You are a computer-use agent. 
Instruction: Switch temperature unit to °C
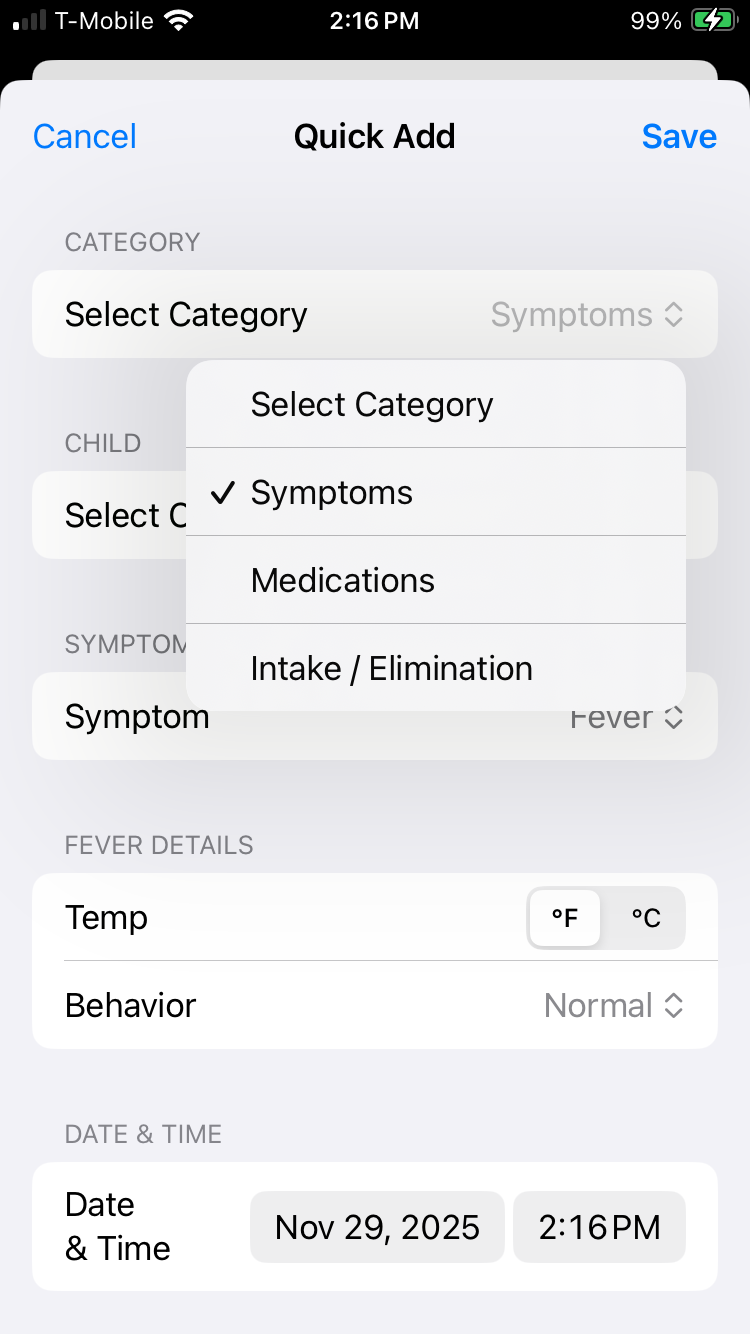pos(645,918)
